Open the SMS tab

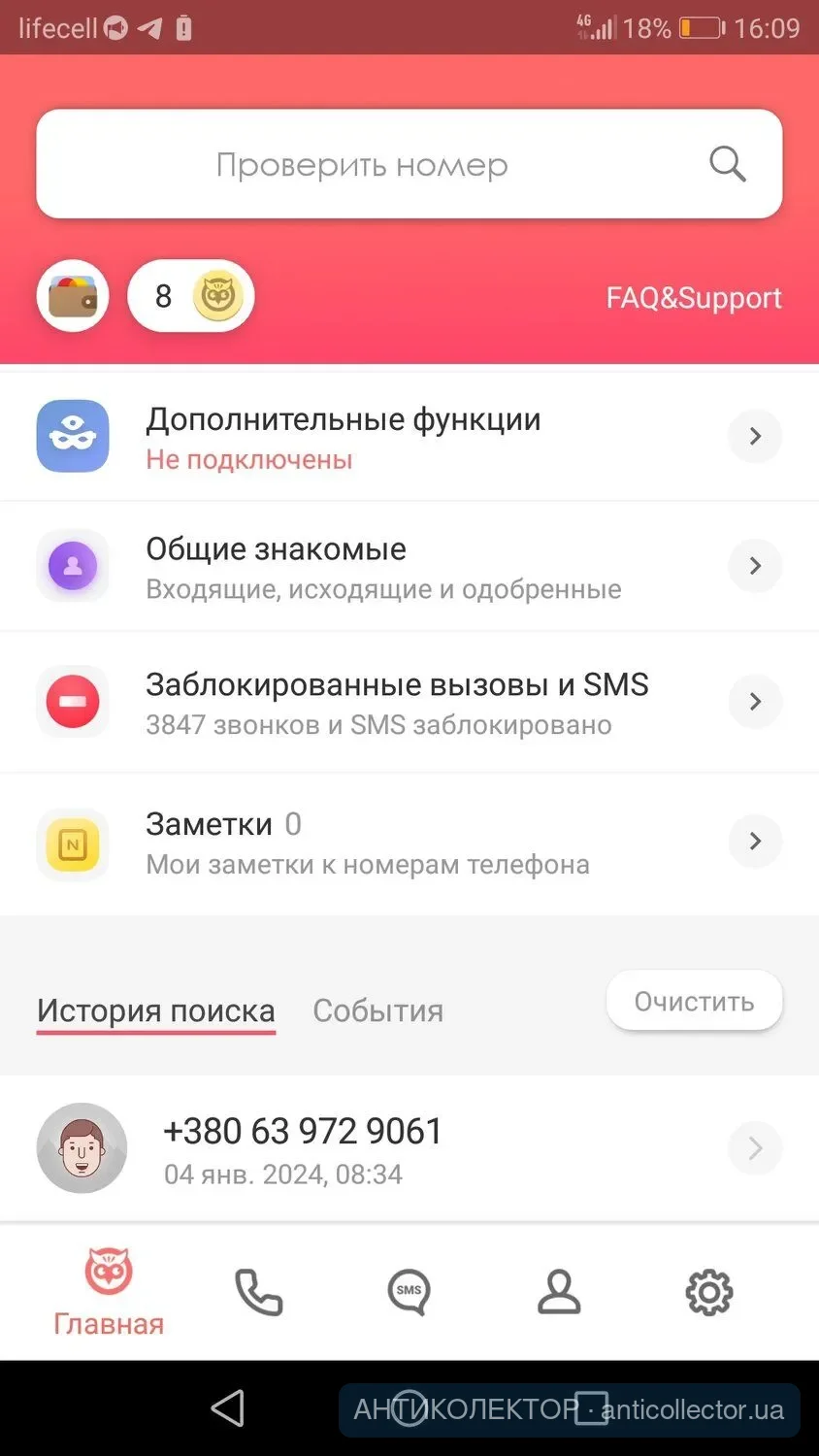click(x=409, y=1293)
